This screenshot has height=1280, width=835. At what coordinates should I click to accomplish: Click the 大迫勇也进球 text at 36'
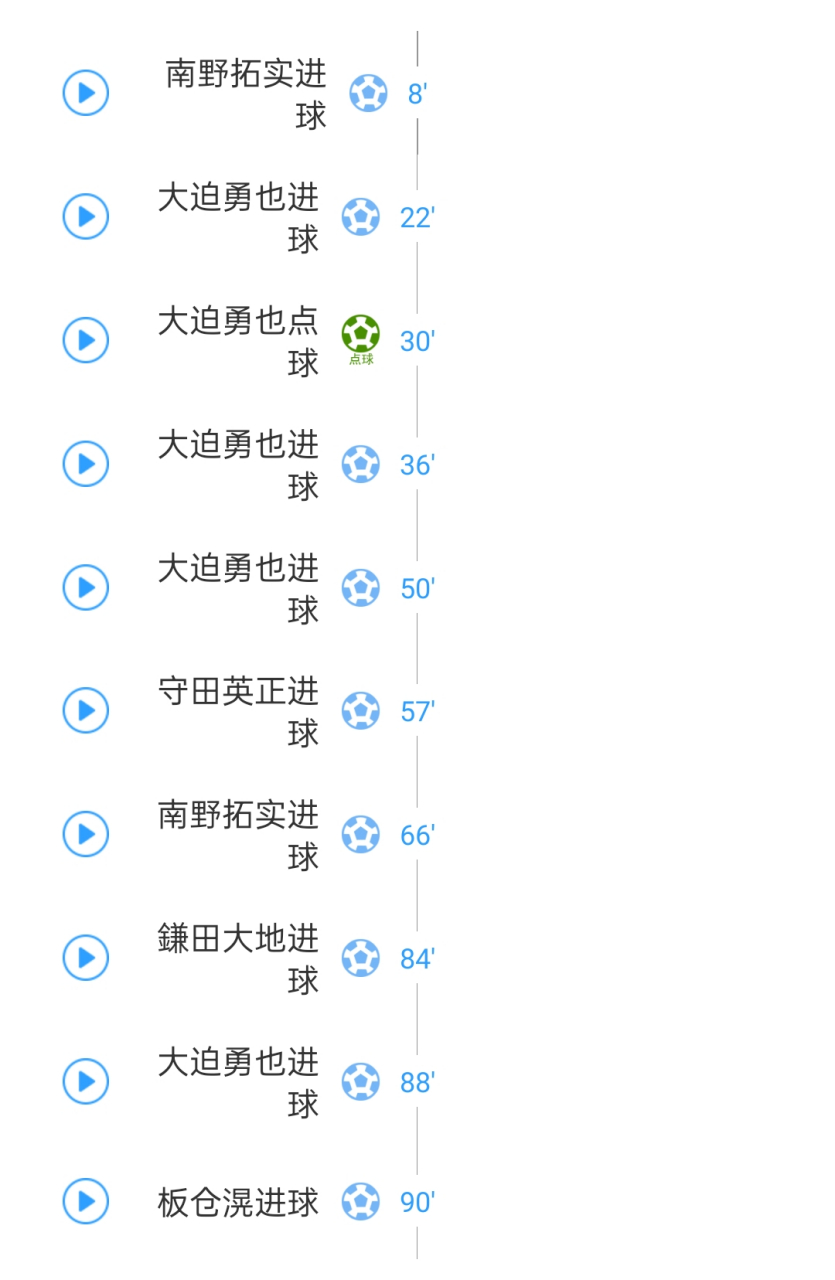pyautogui.click(x=238, y=465)
